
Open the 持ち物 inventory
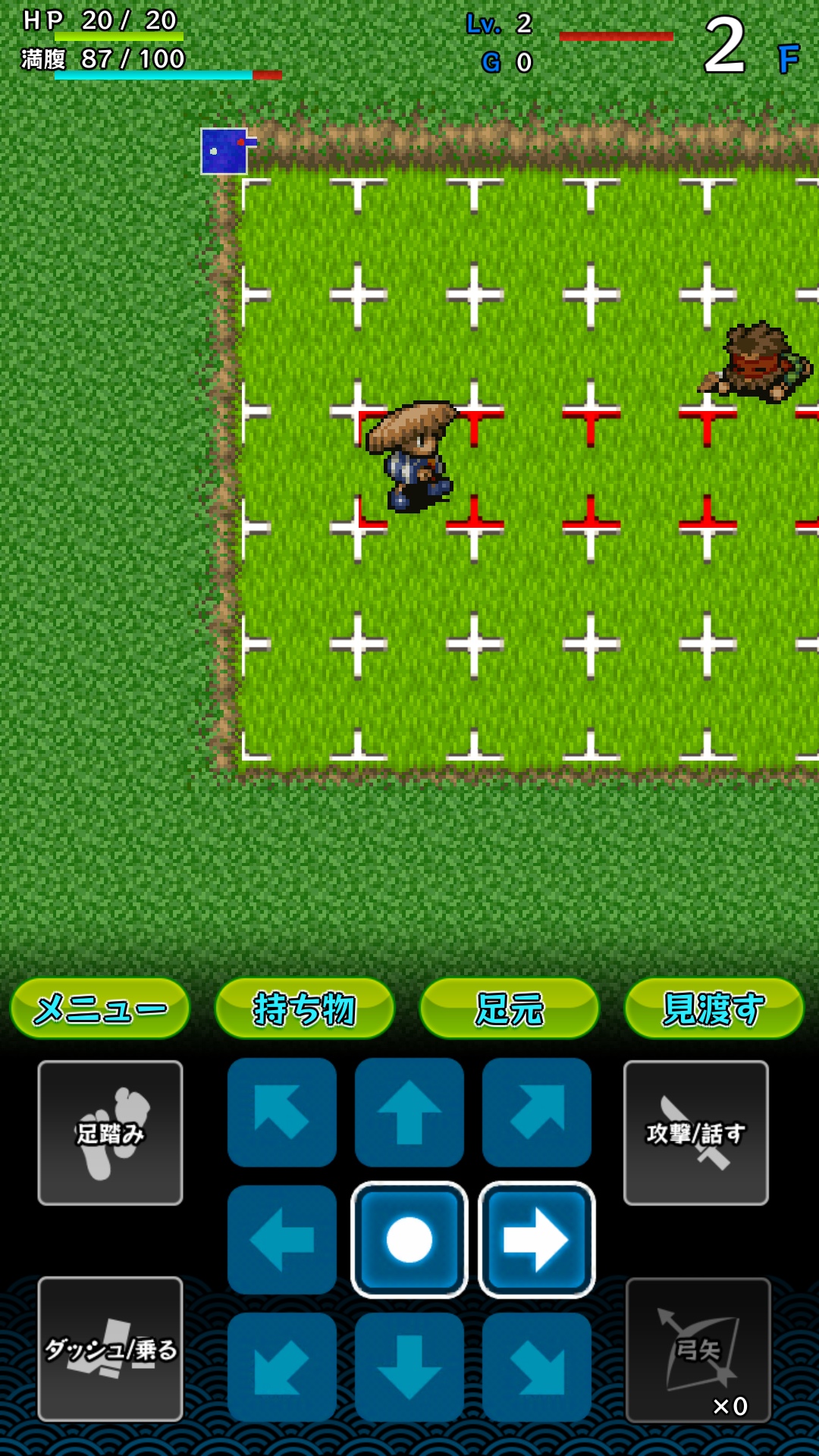(x=305, y=1009)
